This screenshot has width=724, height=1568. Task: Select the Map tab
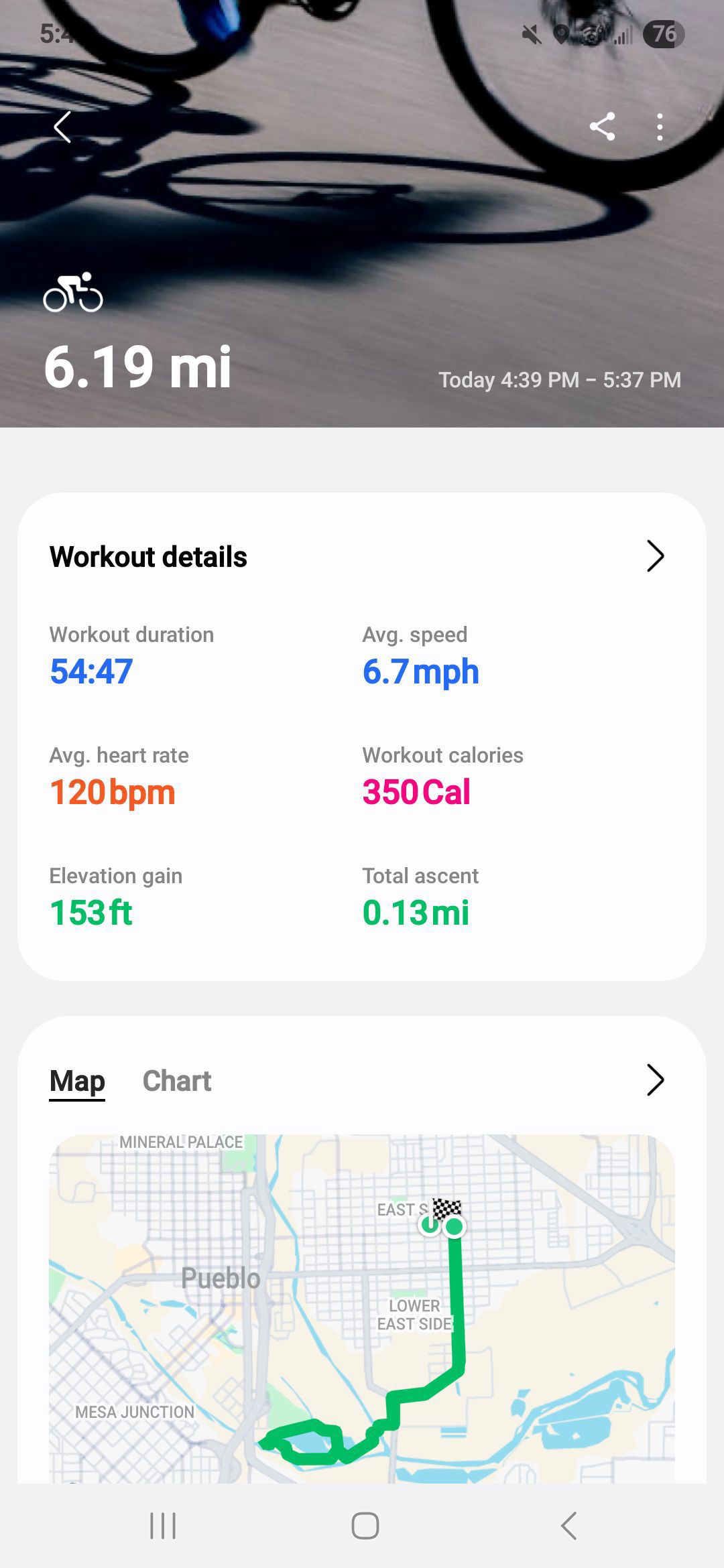point(77,1081)
